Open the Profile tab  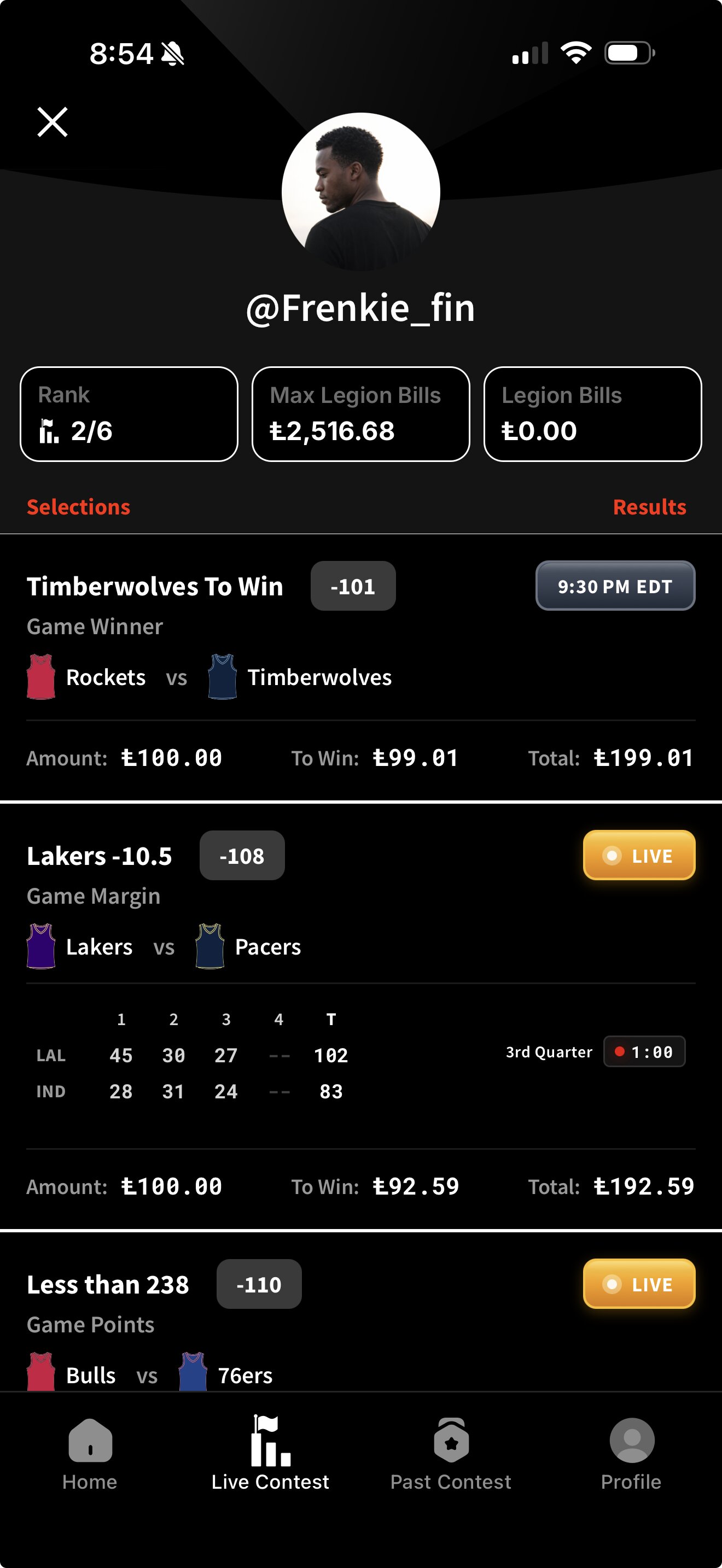(631, 1455)
